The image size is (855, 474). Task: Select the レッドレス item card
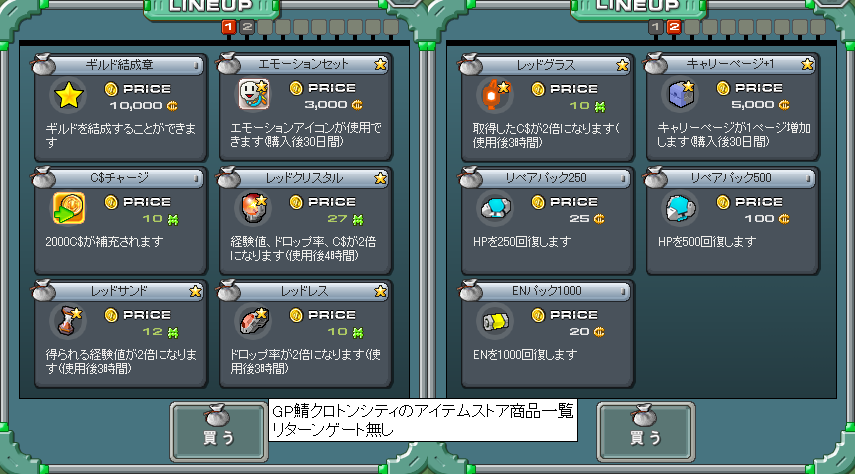(x=304, y=333)
